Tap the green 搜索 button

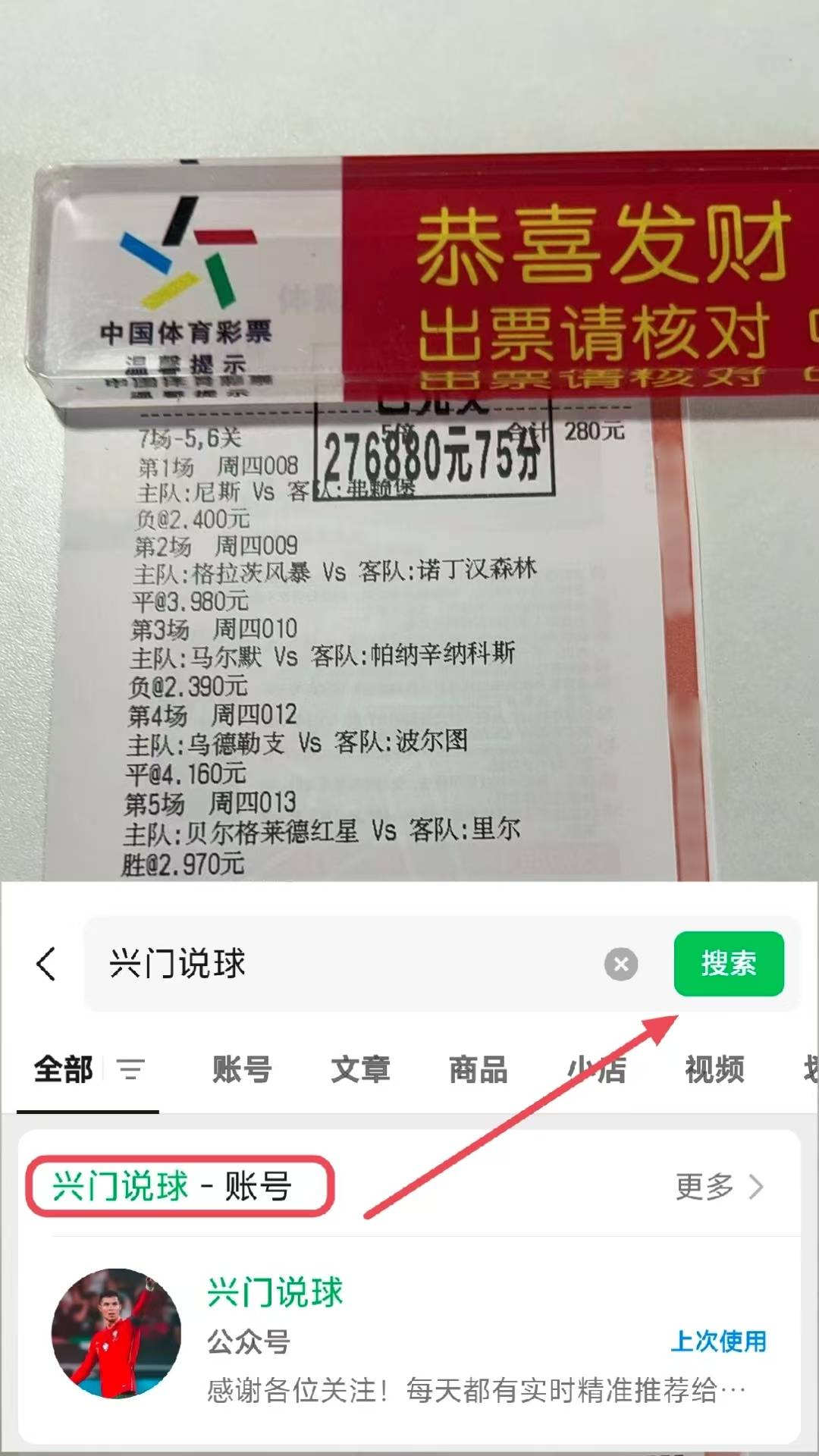[x=729, y=964]
